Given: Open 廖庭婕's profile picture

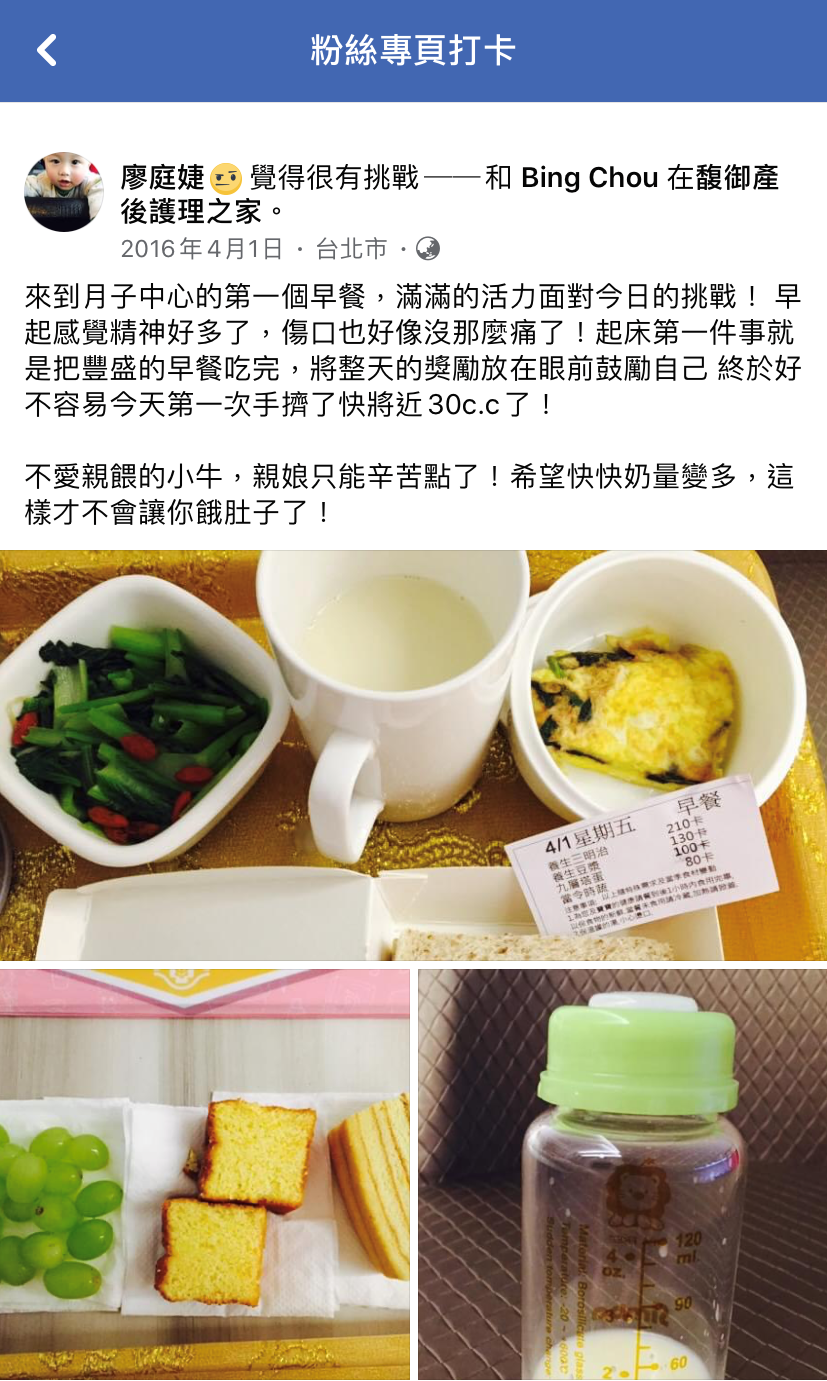Looking at the screenshot, I should tap(64, 192).
